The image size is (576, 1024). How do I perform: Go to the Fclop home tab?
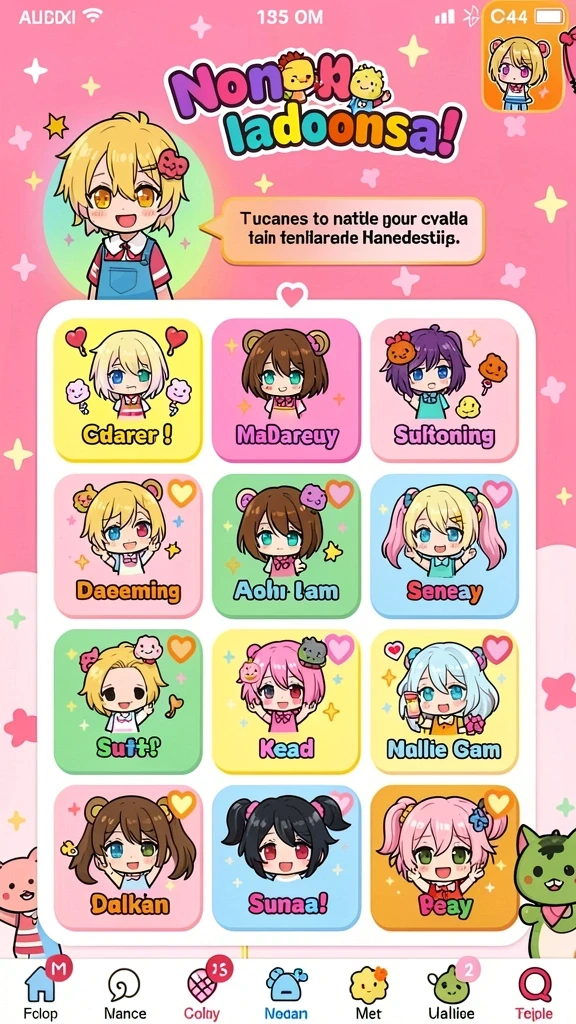click(41, 991)
